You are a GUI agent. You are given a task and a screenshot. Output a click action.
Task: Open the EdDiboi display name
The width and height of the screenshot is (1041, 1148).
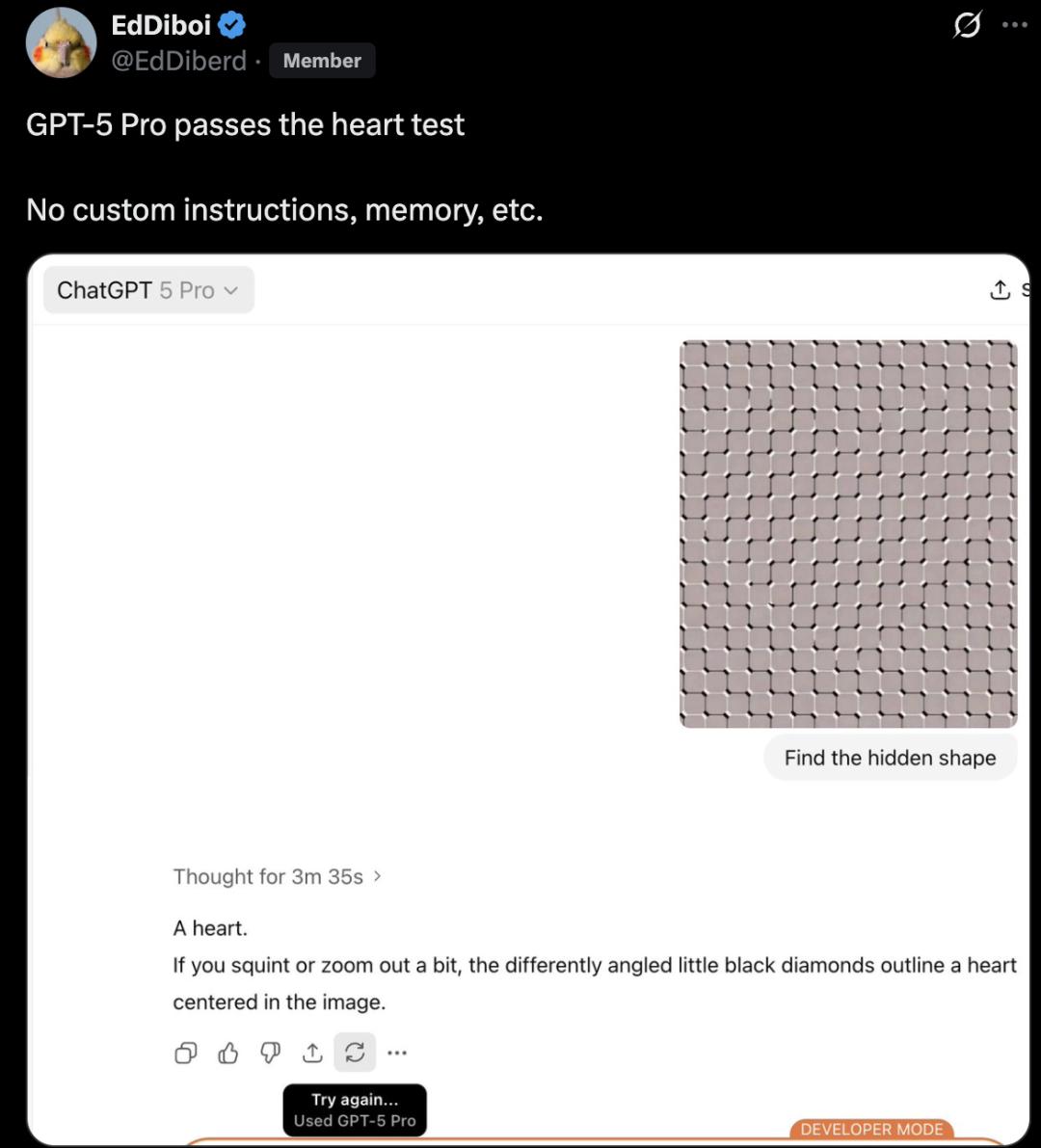pyautogui.click(x=161, y=24)
